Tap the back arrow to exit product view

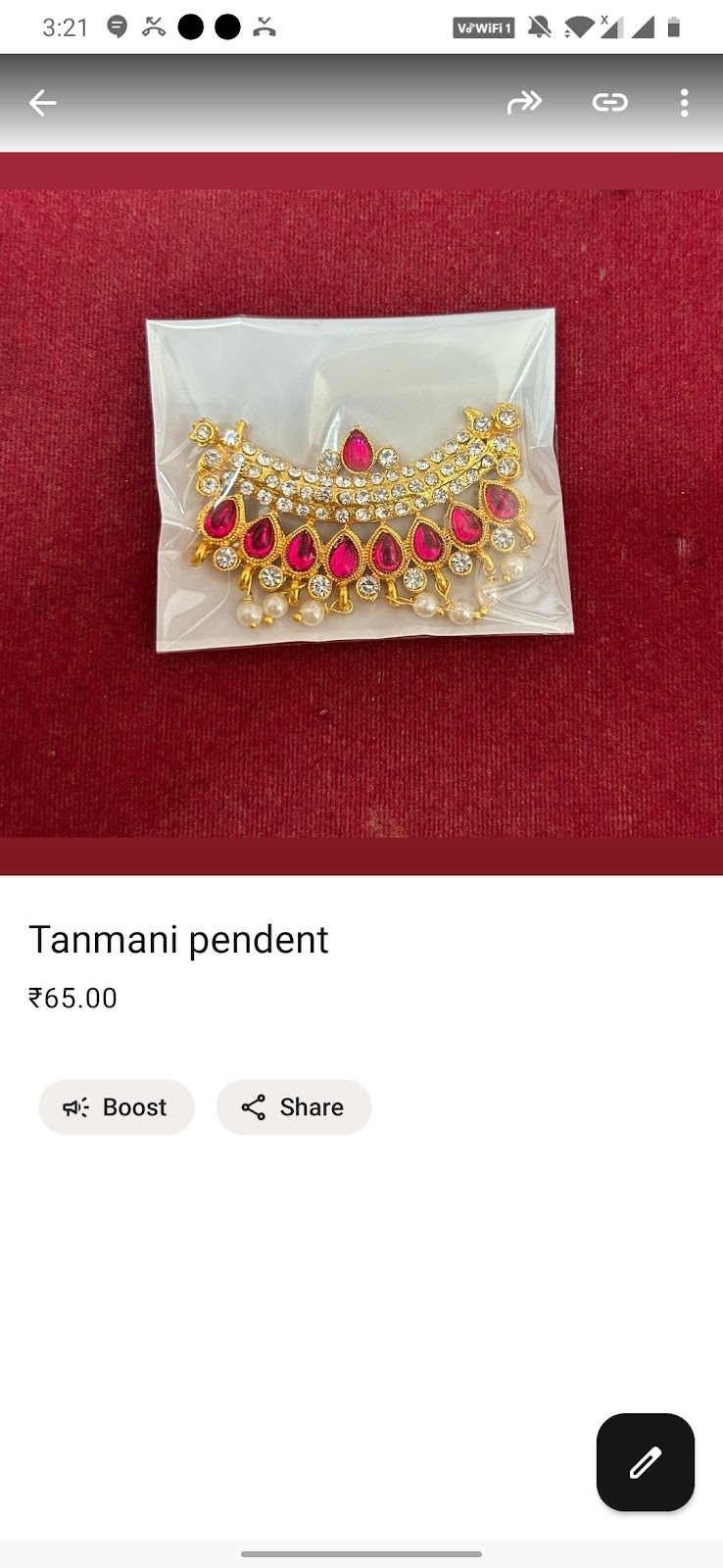tap(43, 102)
